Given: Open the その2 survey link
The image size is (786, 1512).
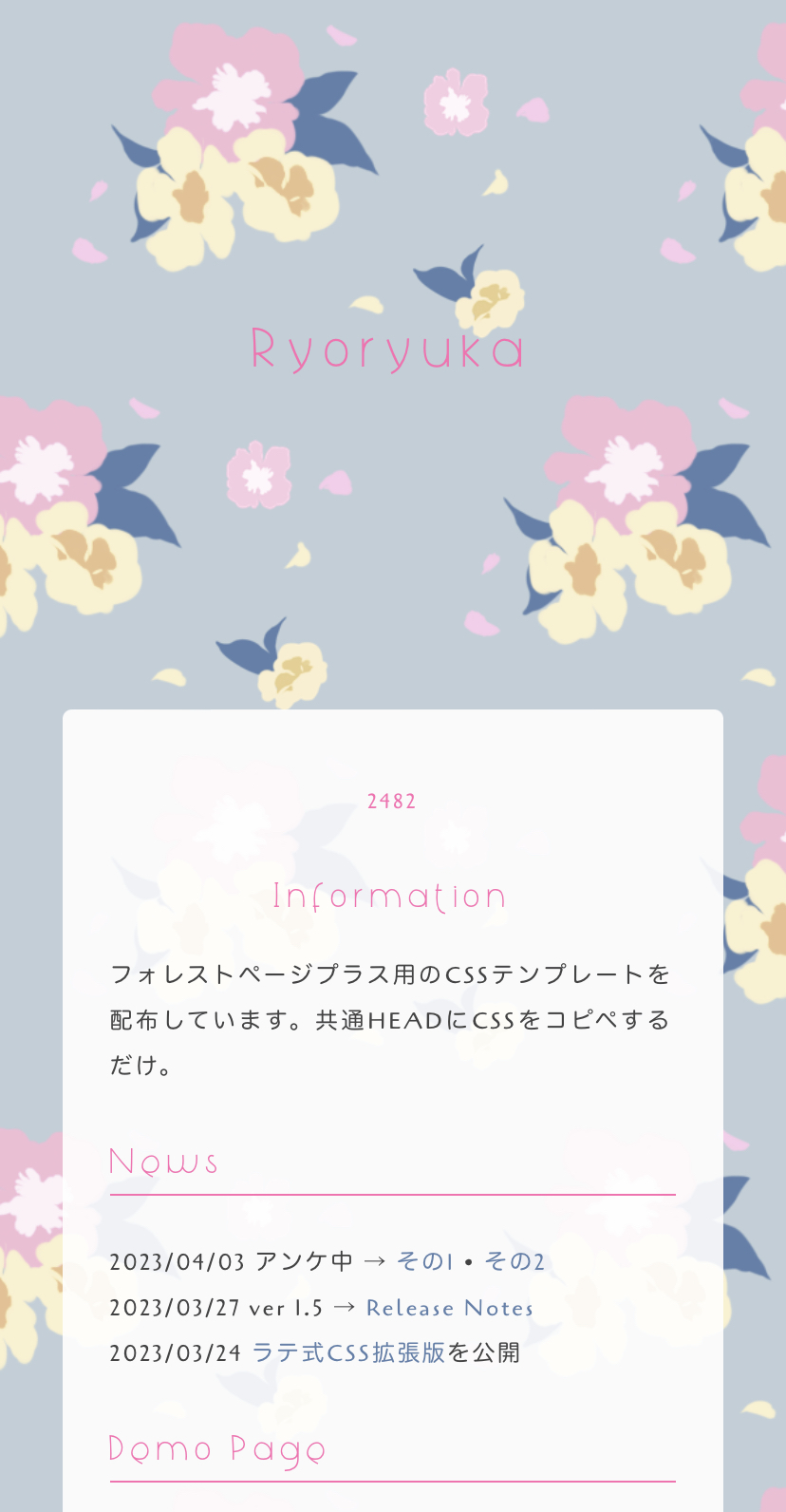Looking at the screenshot, I should click(x=515, y=1261).
